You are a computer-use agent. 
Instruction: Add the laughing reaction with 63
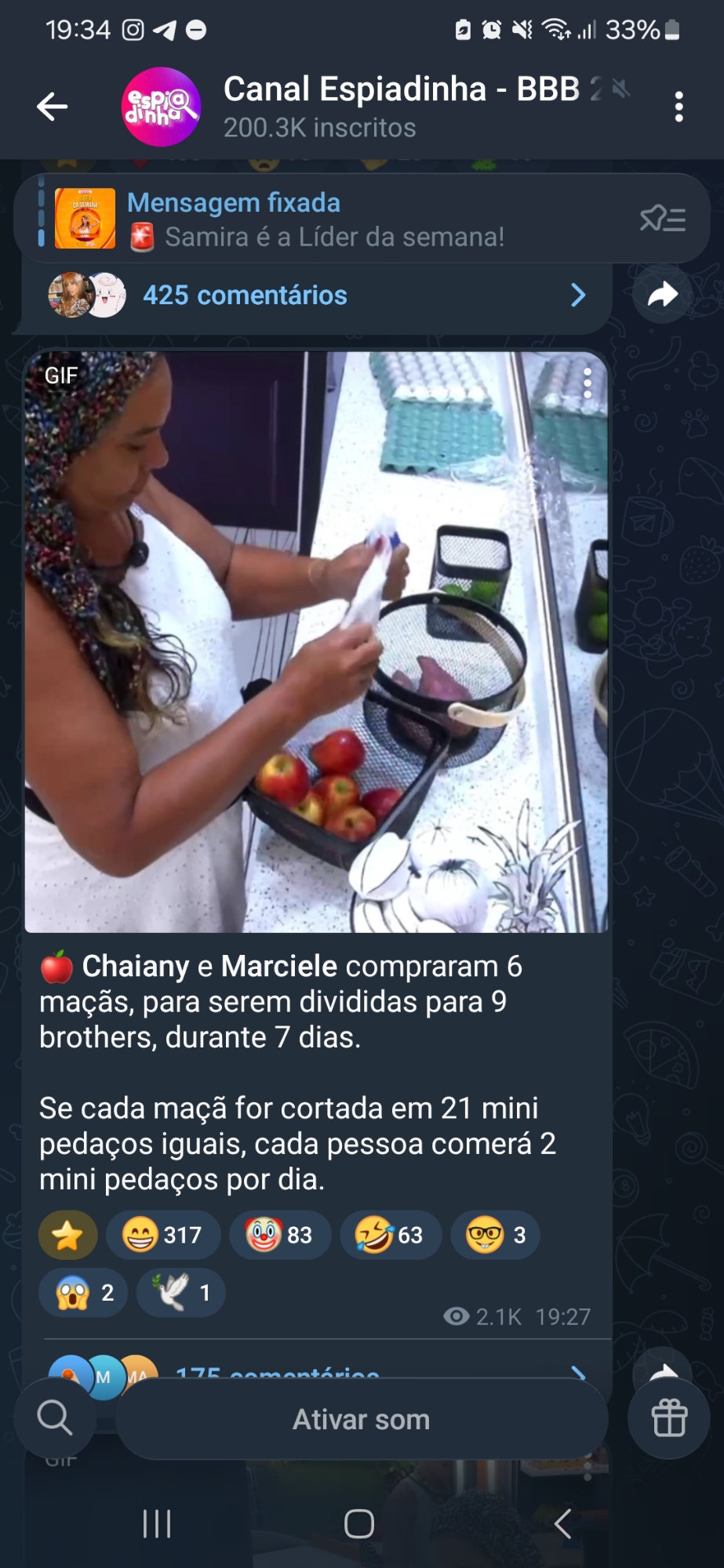pyautogui.click(x=390, y=1236)
